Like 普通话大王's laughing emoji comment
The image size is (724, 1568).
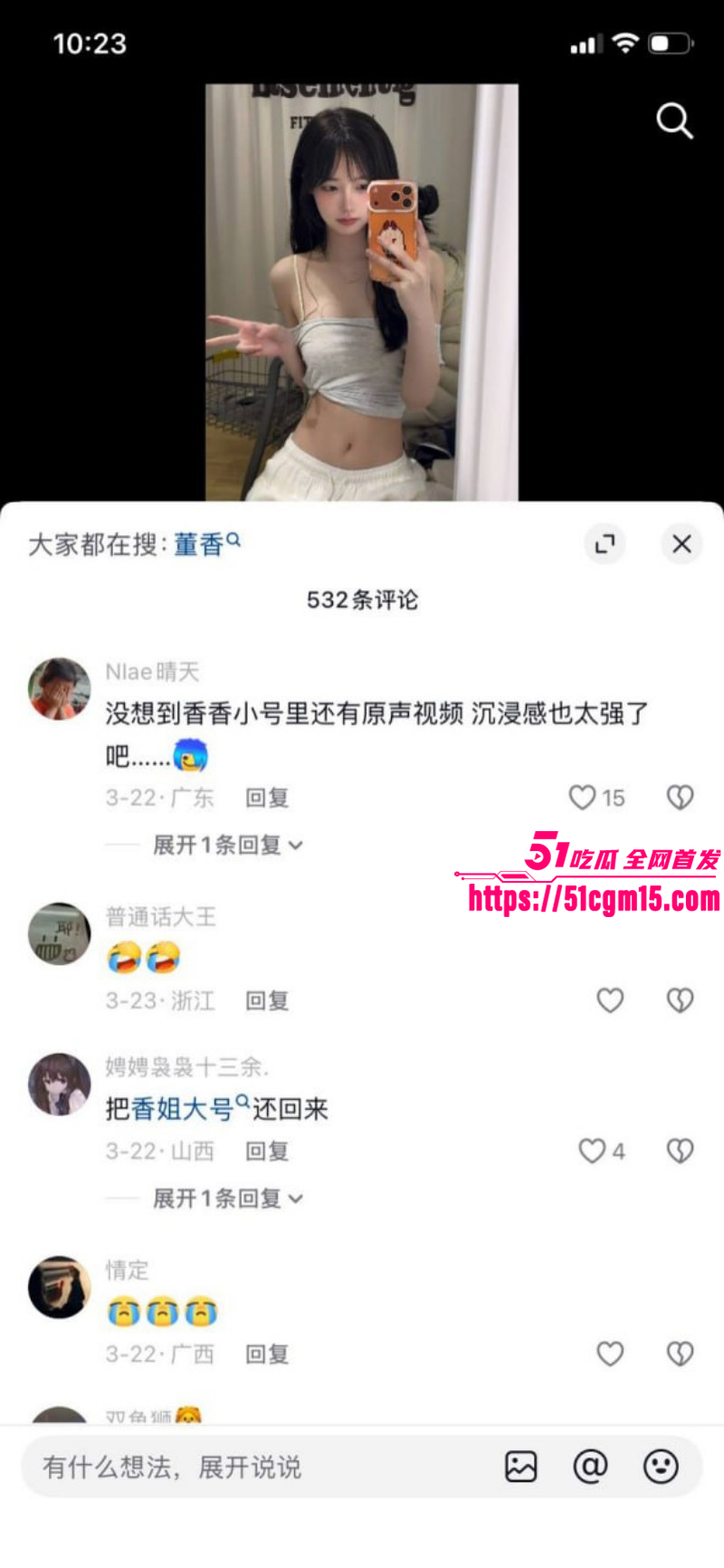pyautogui.click(x=610, y=1000)
